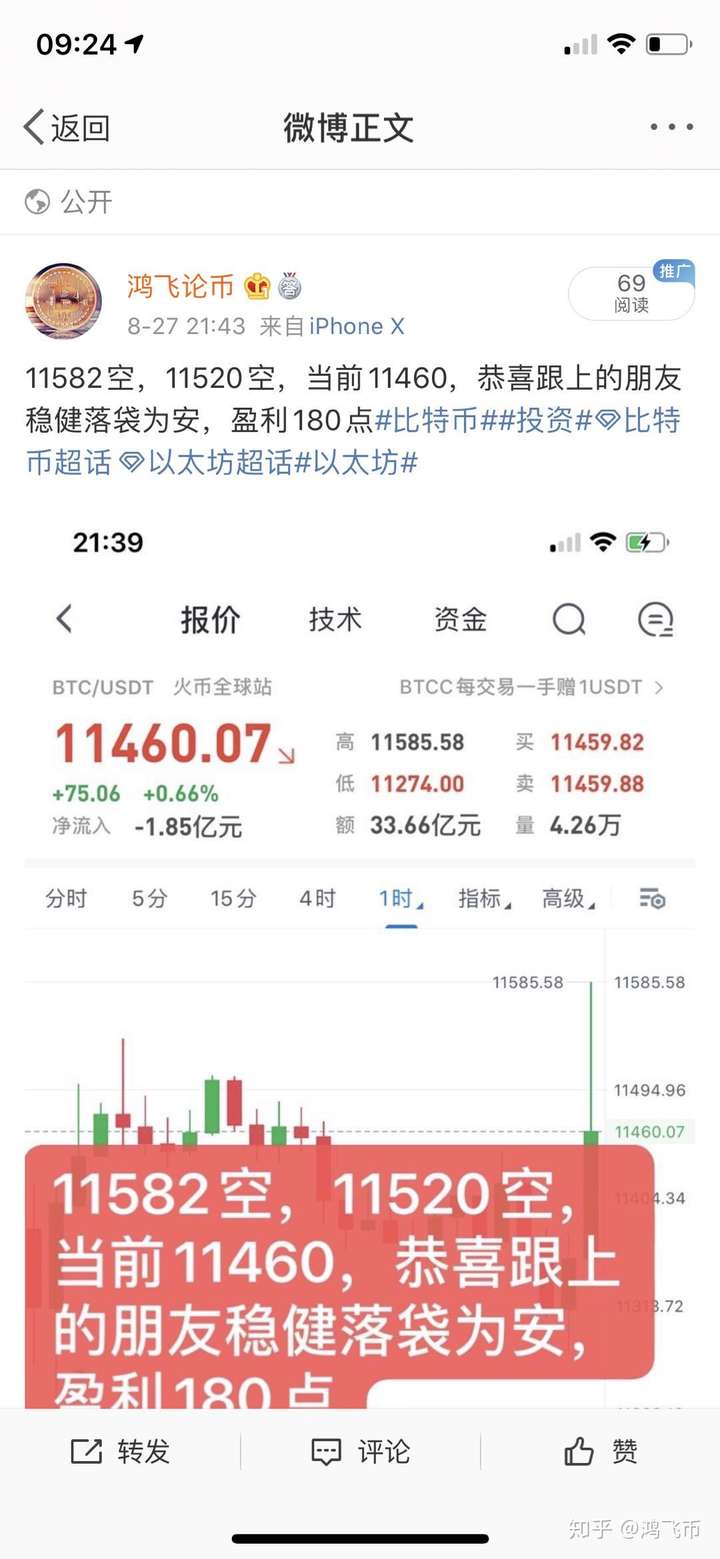The width and height of the screenshot is (720, 1559).
Task: Switch to the 技术 tab
Action: (x=334, y=620)
